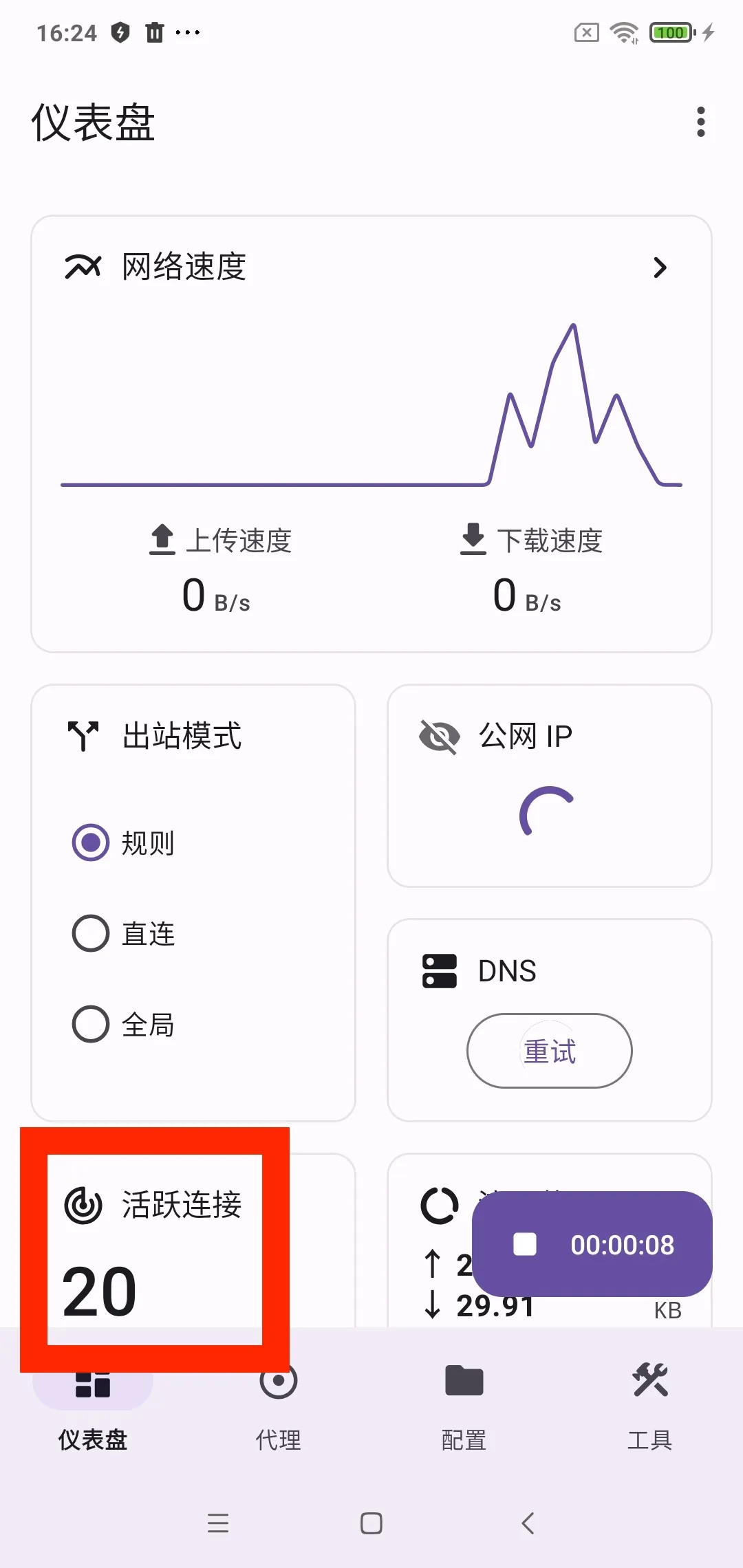Image resolution: width=743 pixels, height=1568 pixels.
Task: Go back using the system back button
Action: click(x=528, y=1523)
